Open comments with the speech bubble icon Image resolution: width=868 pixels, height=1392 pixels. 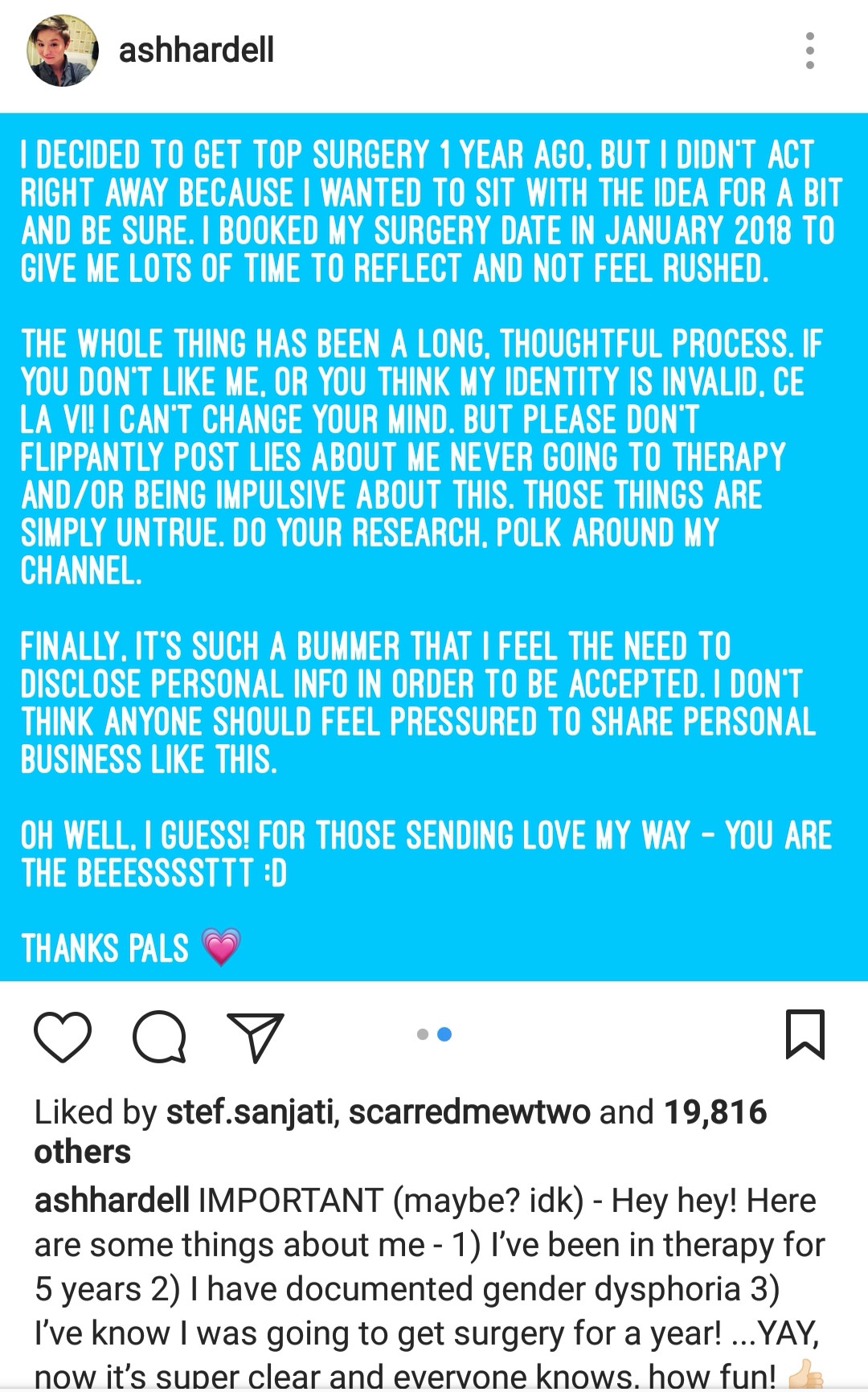click(159, 1037)
